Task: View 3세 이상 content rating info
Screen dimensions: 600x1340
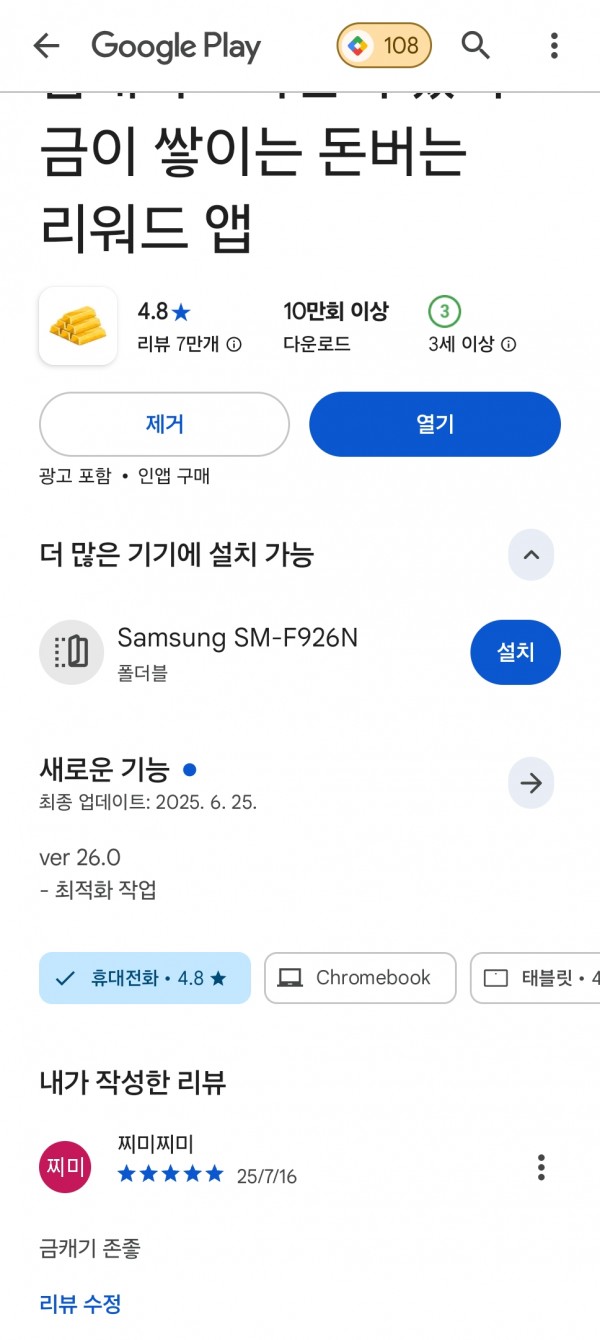Action: tap(471, 344)
